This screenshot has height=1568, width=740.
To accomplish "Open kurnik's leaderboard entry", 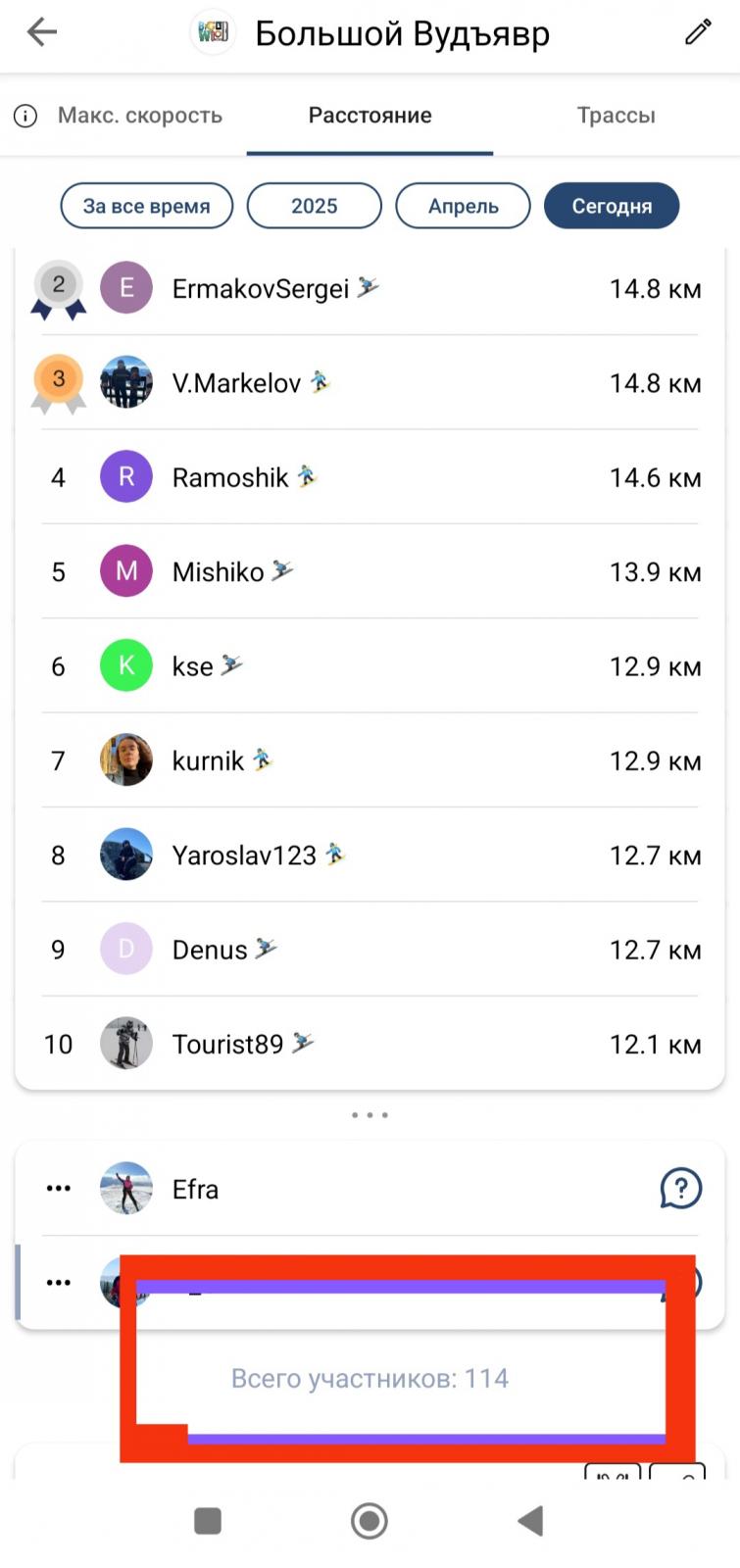I will (370, 760).
